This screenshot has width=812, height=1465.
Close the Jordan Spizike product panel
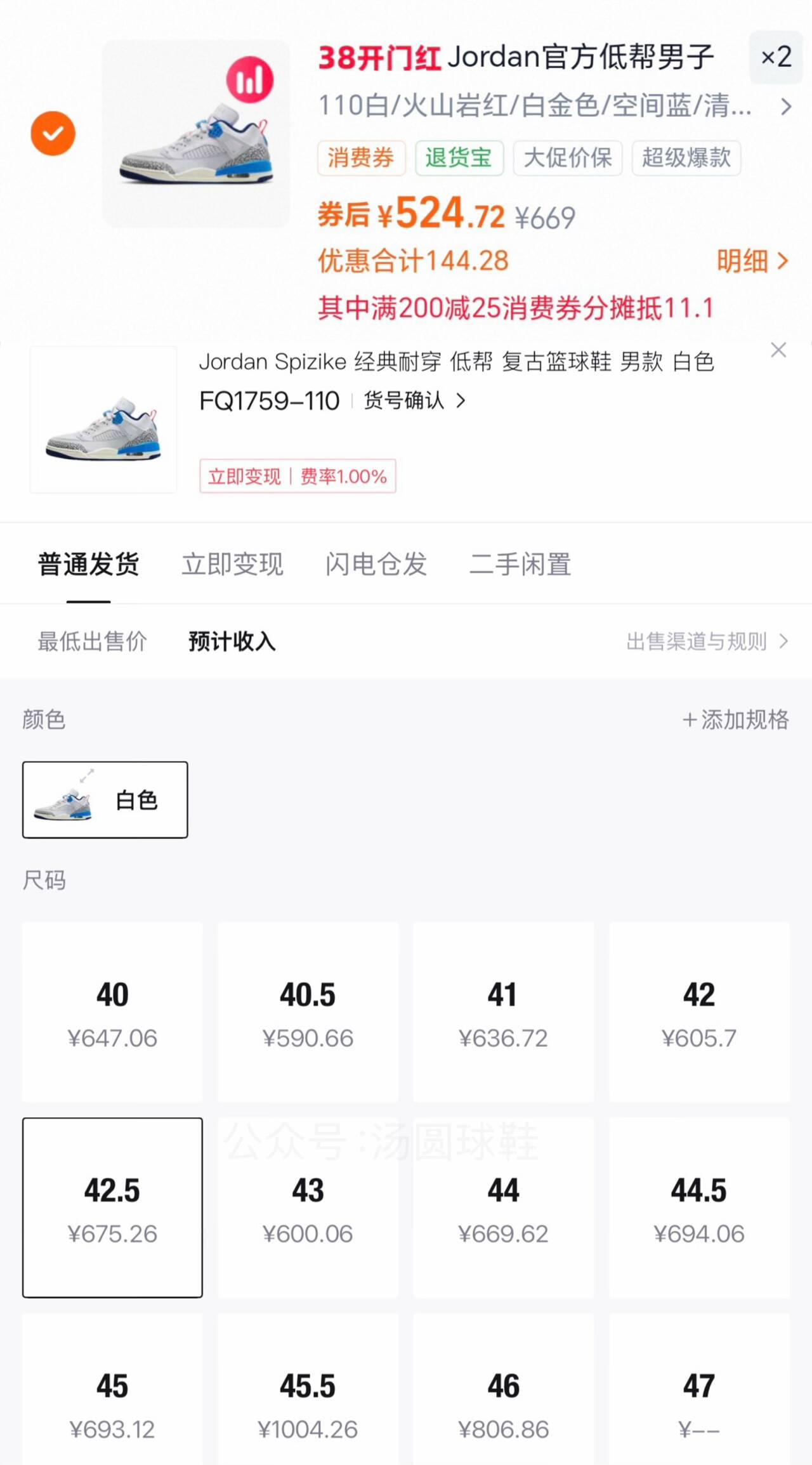(778, 350)
